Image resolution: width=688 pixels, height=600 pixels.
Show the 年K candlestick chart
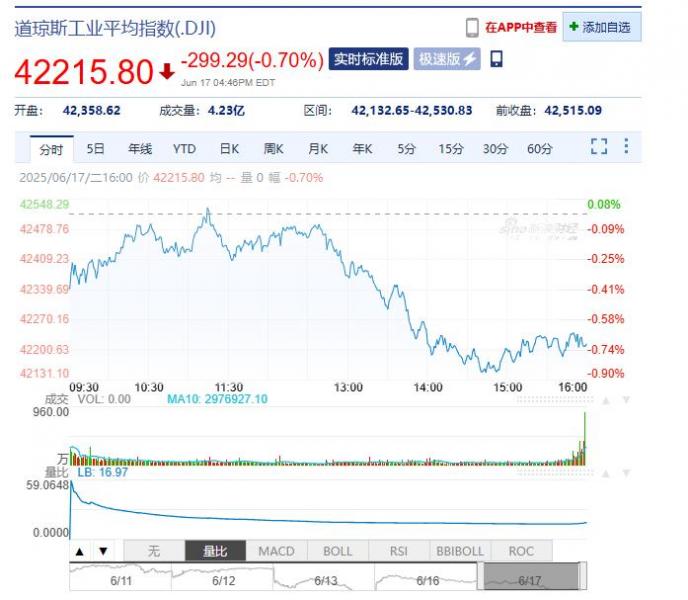(362, 149)
